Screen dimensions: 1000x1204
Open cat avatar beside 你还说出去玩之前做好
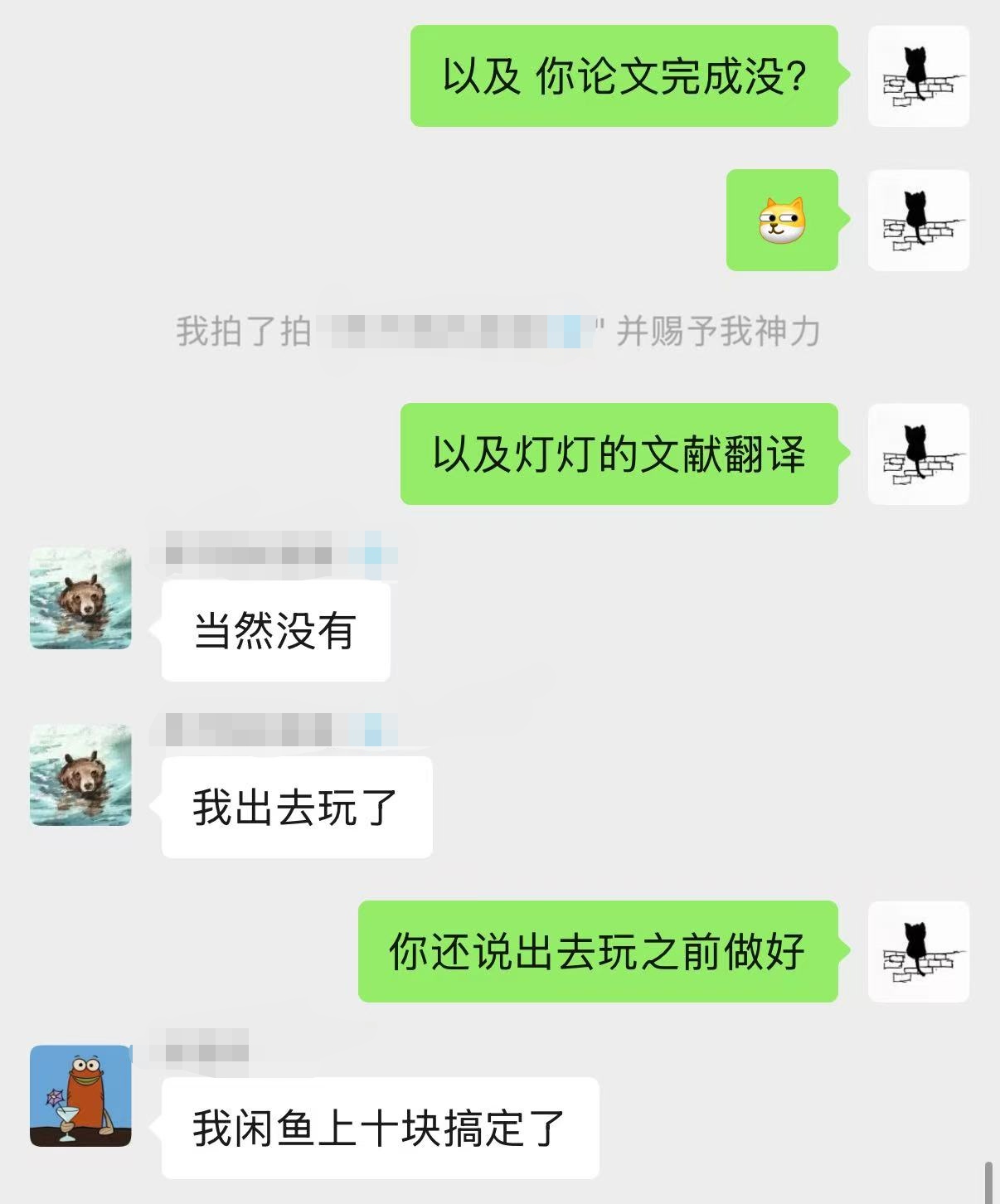[918, 951]
